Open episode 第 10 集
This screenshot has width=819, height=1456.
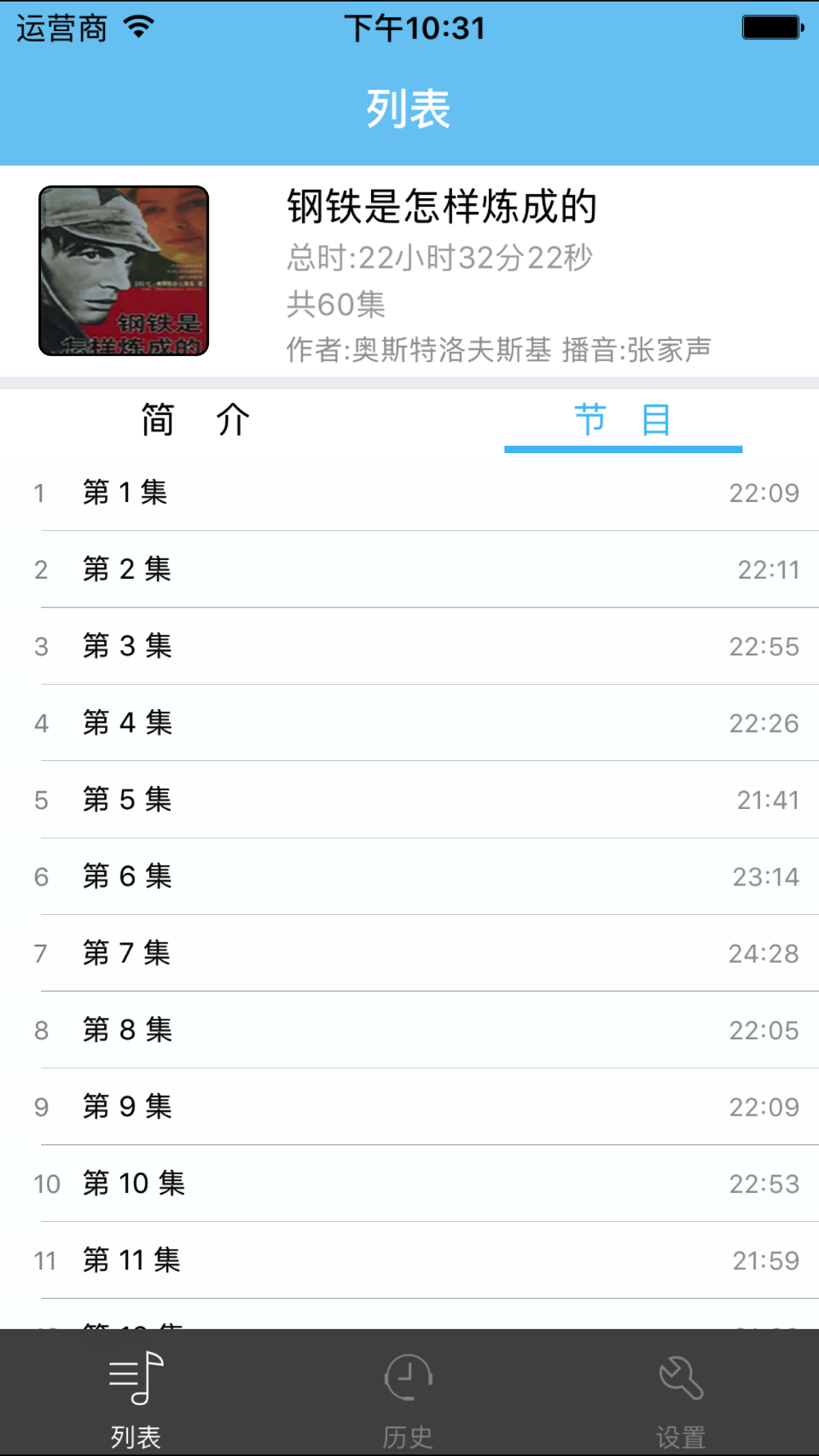tap(409, 1183)
